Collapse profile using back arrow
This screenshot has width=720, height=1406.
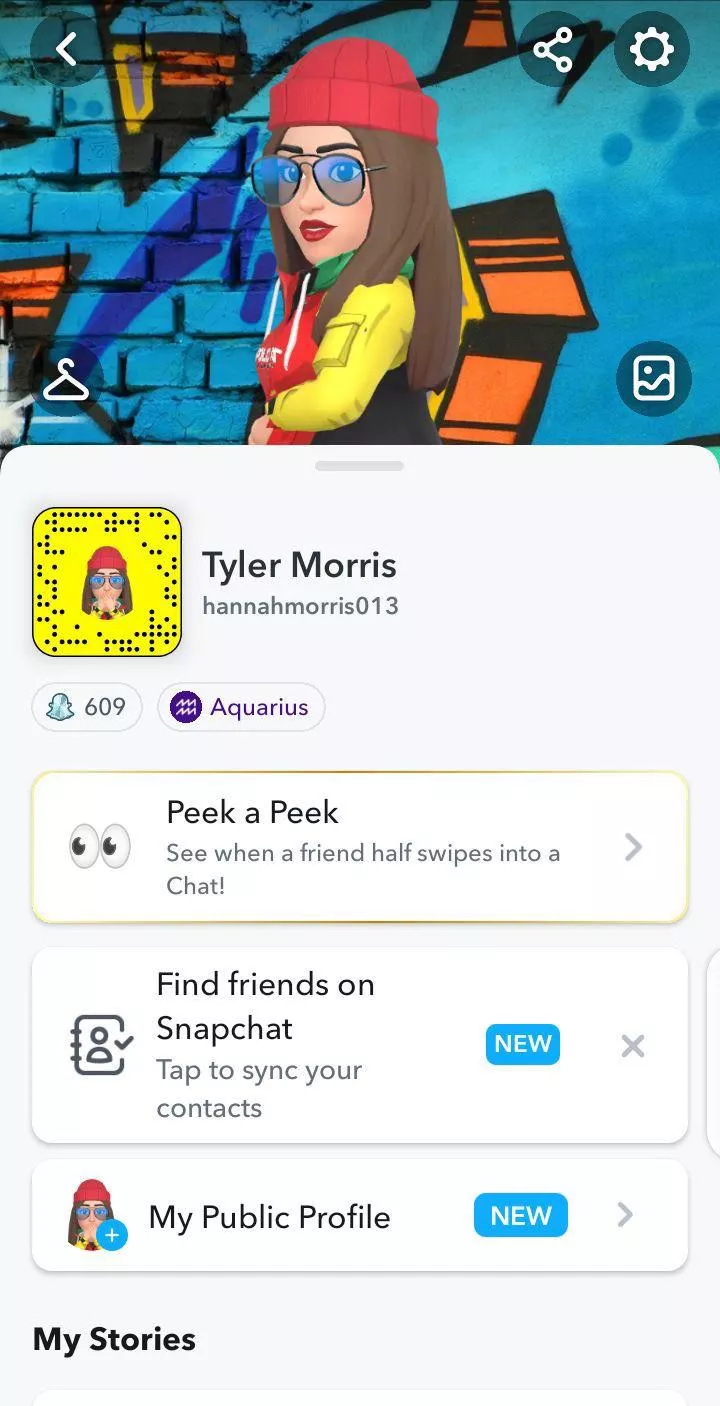66,48
